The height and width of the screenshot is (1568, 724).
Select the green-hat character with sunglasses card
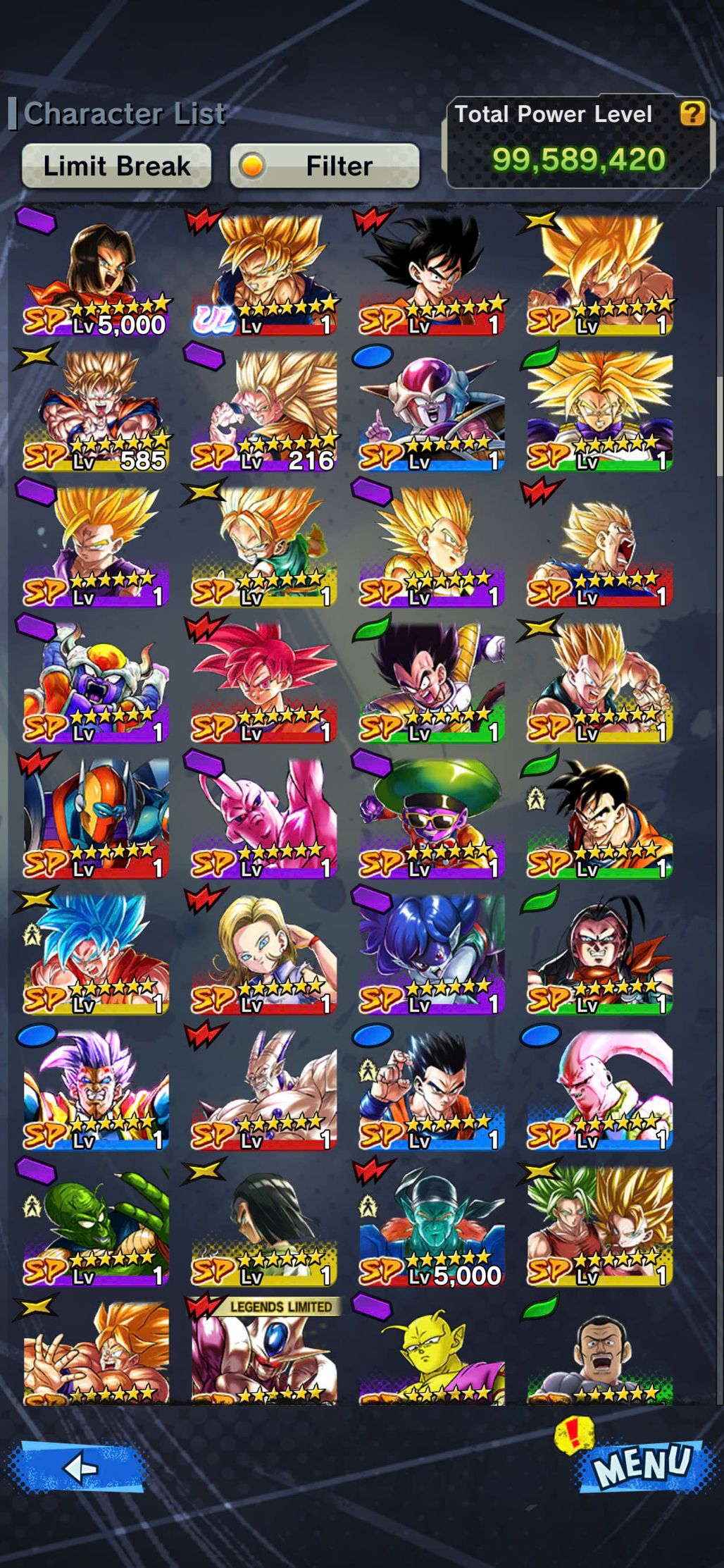tap(432, 817)
